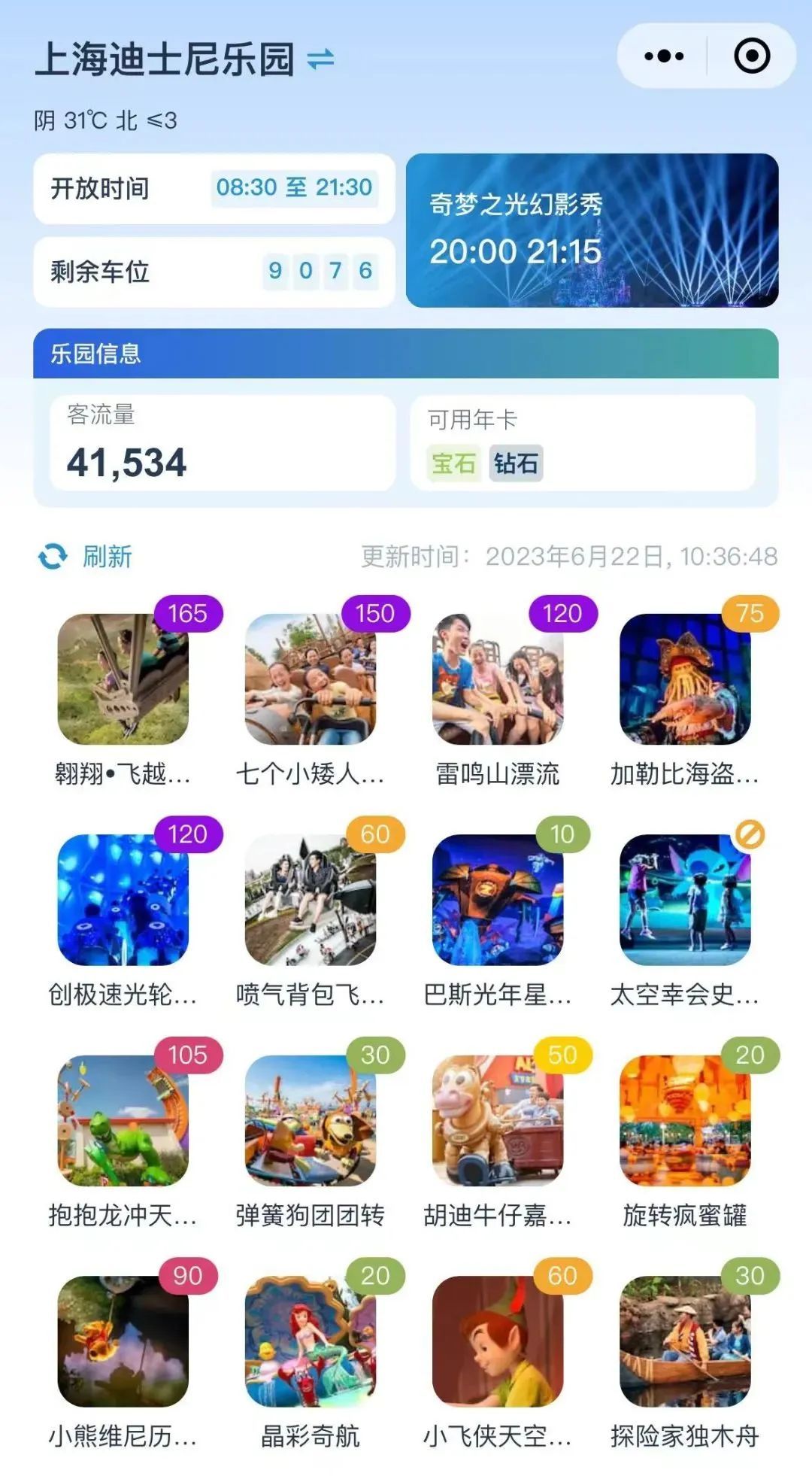The height and width of the screenshot is (1476, 812).
Task: View 雷鸣山漂流 attraction details
Action: [498, 679]
